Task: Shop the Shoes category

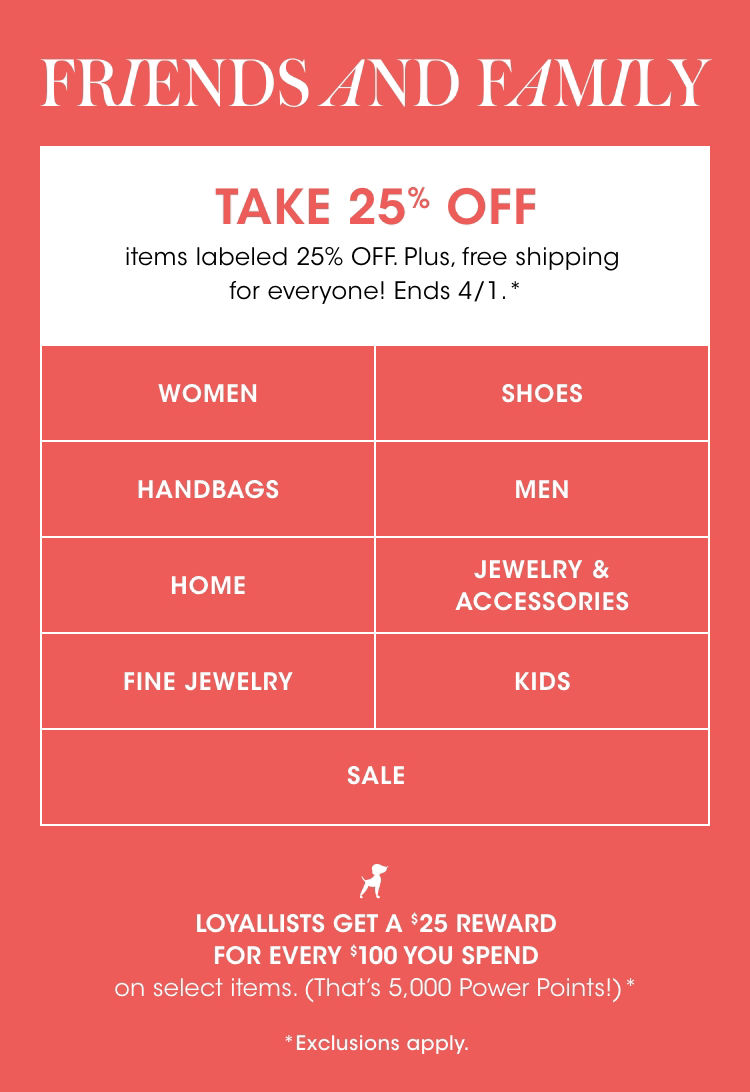Action: click(542, 393)
